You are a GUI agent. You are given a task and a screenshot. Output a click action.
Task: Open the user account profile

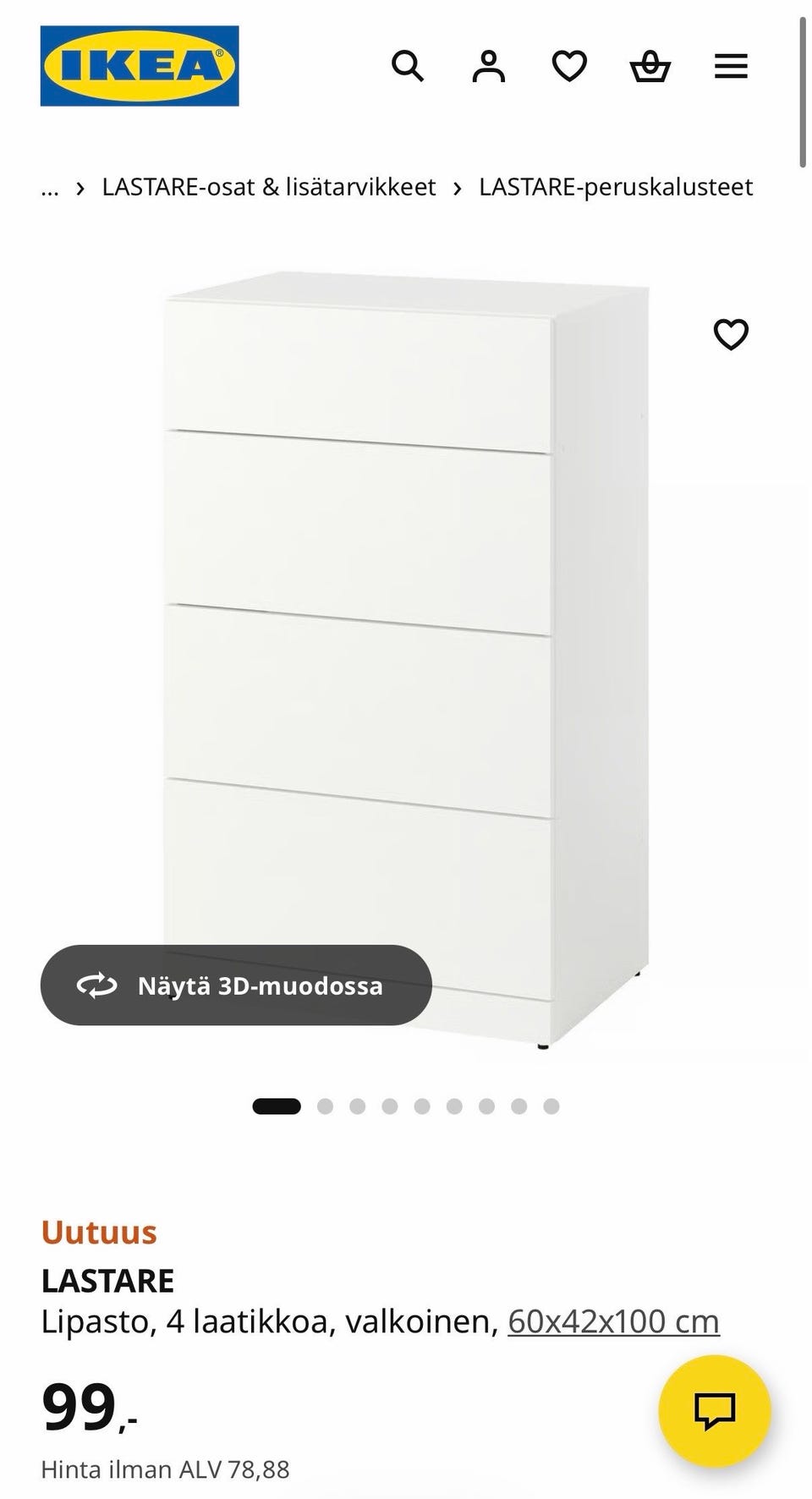(488, 66)
